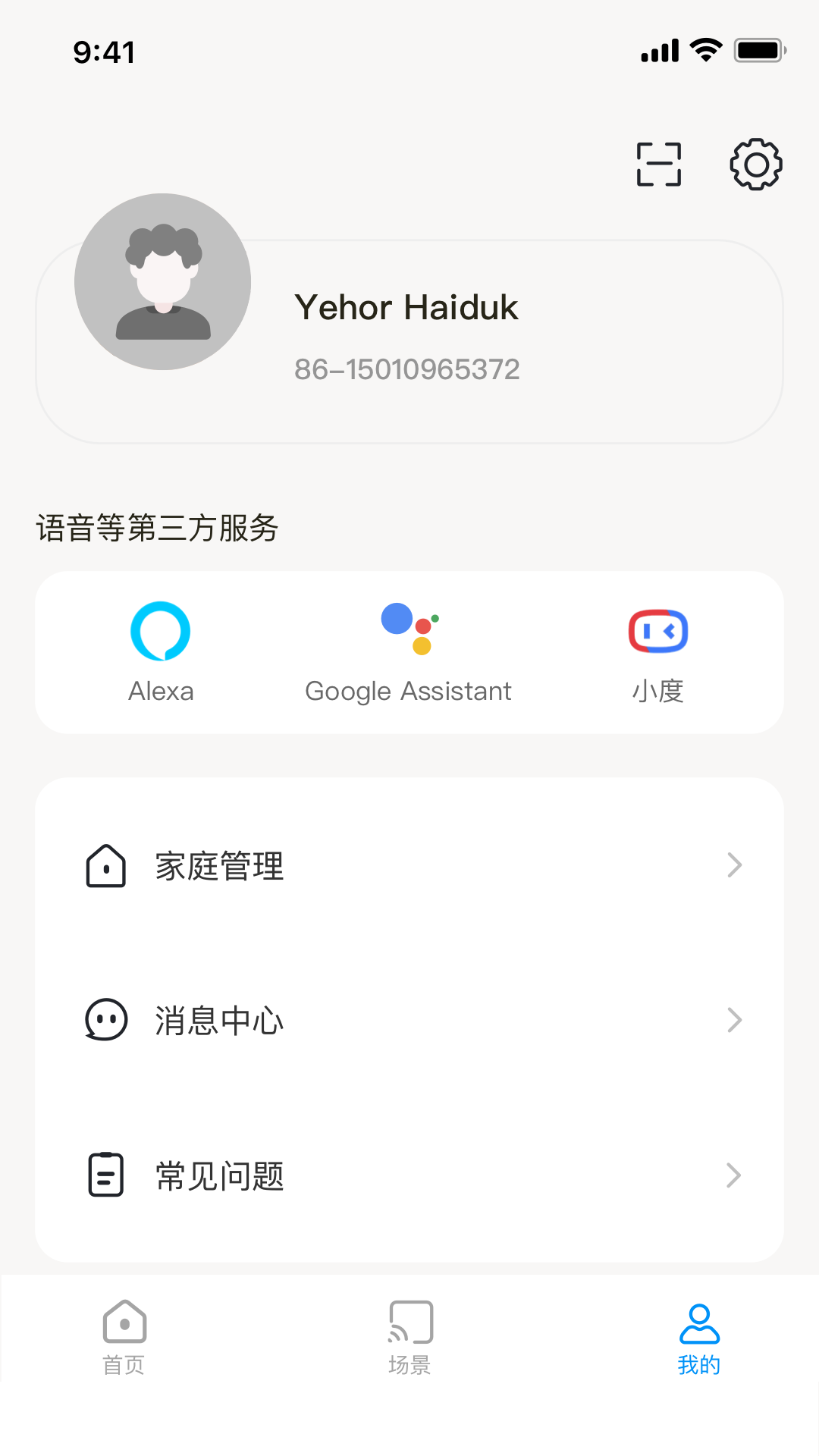Expand the 消息中心 row chevron
This screenshot has width=819, height=1456.
[x=733, y=1020]
